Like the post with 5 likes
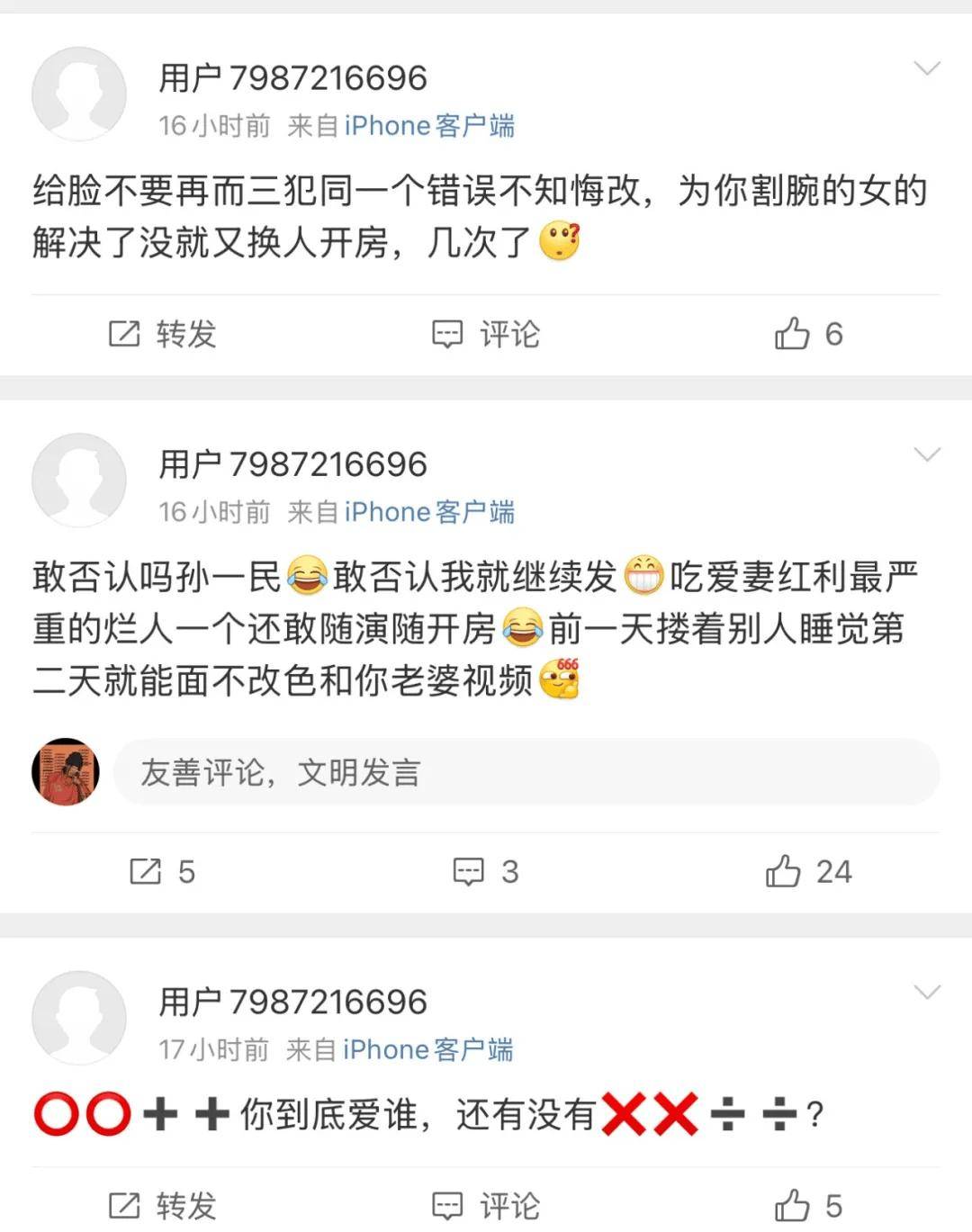 [x=807, y=1205]
